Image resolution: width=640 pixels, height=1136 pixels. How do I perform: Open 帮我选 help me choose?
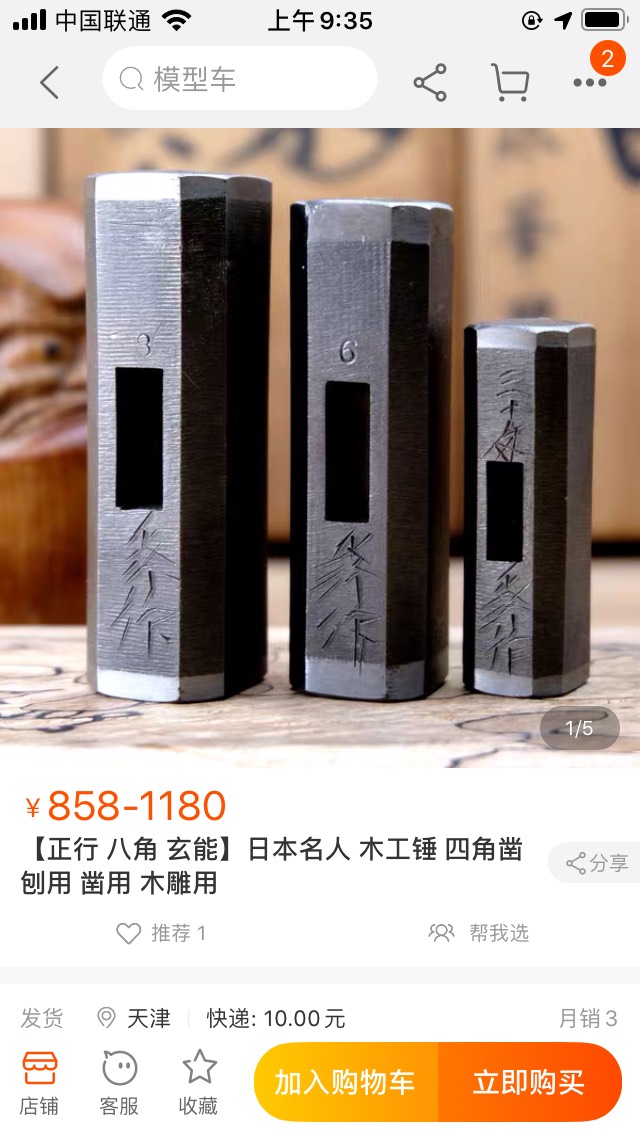click(479, 933)
